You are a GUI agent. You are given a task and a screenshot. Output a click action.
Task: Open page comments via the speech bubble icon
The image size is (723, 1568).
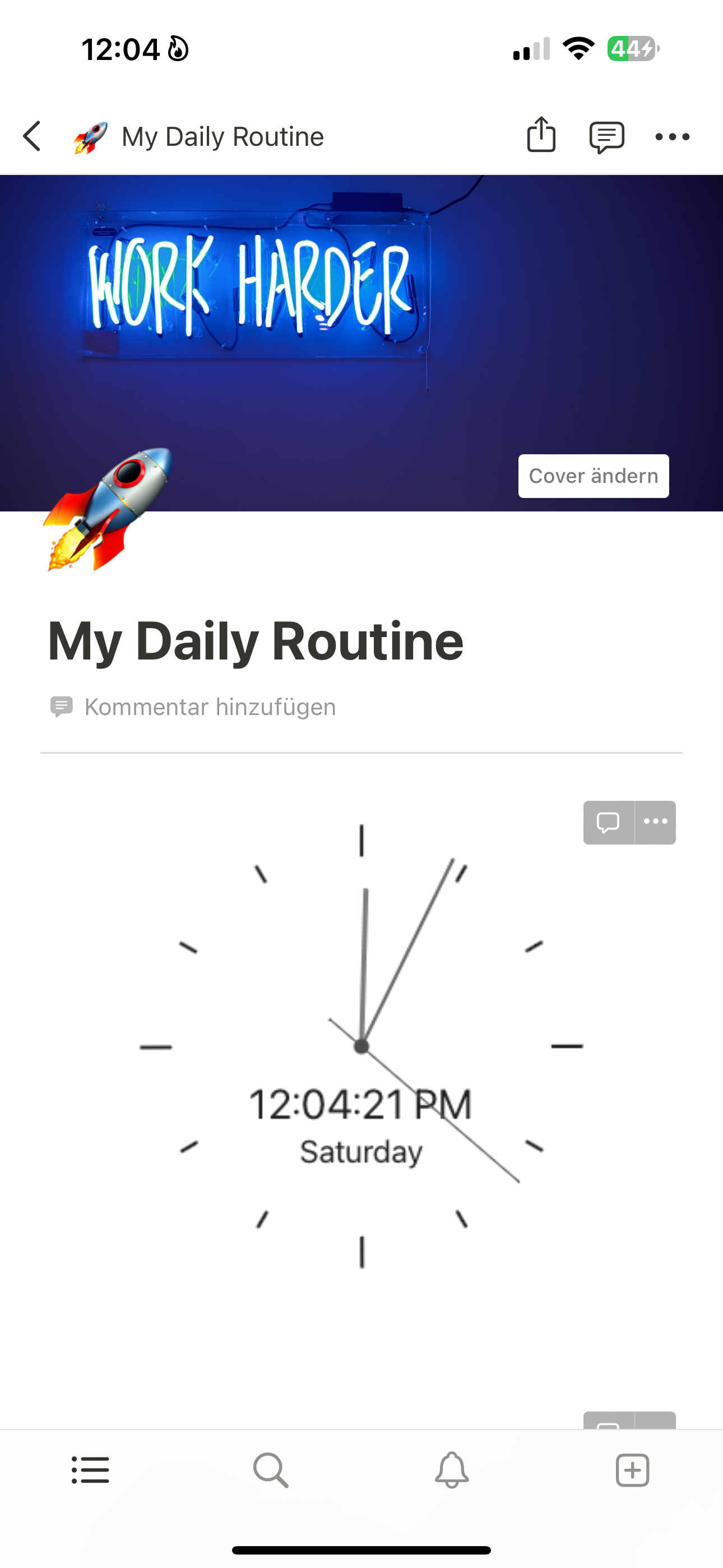pos(606,136)
